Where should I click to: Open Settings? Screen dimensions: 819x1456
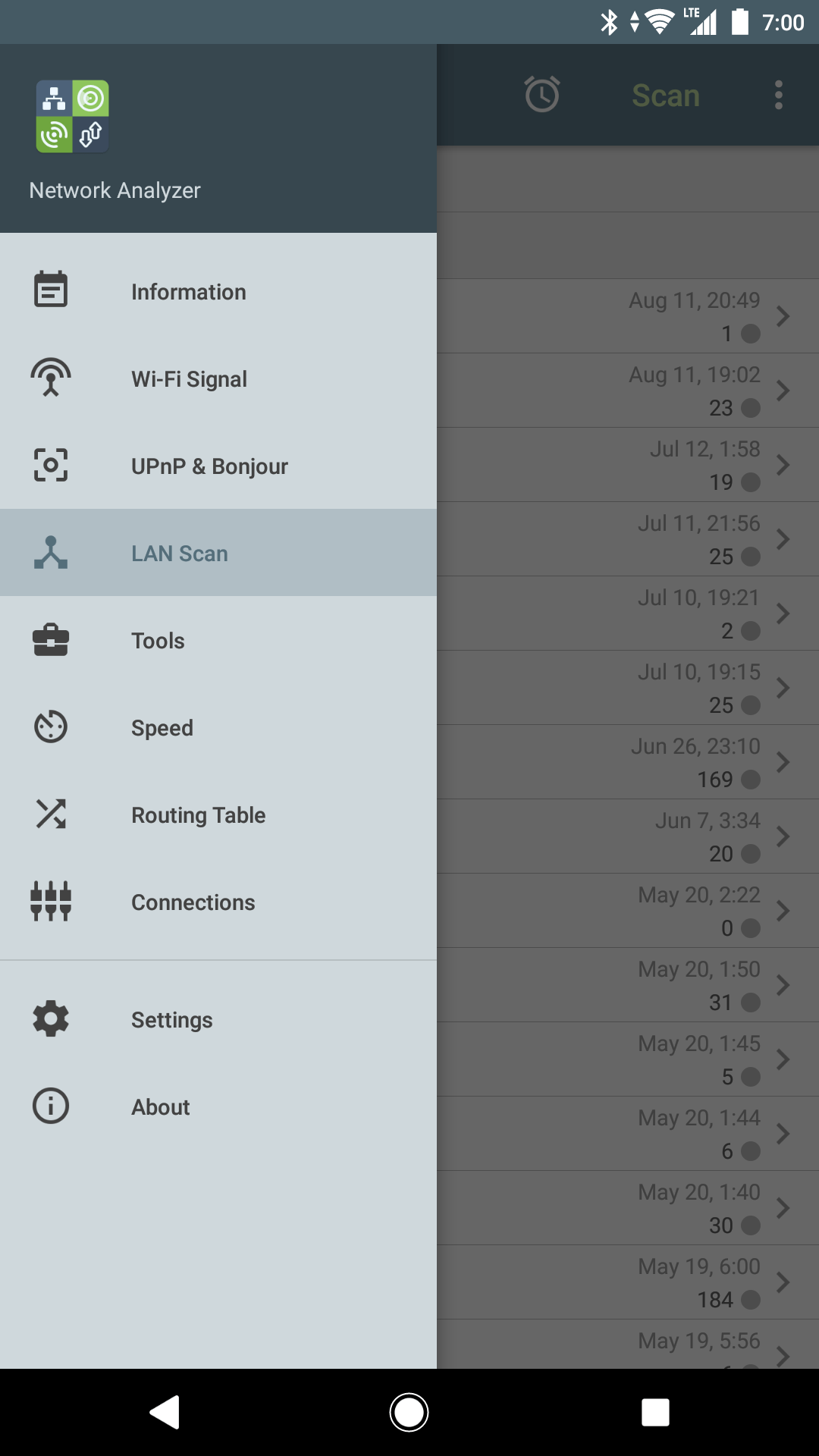[218, 1019]
